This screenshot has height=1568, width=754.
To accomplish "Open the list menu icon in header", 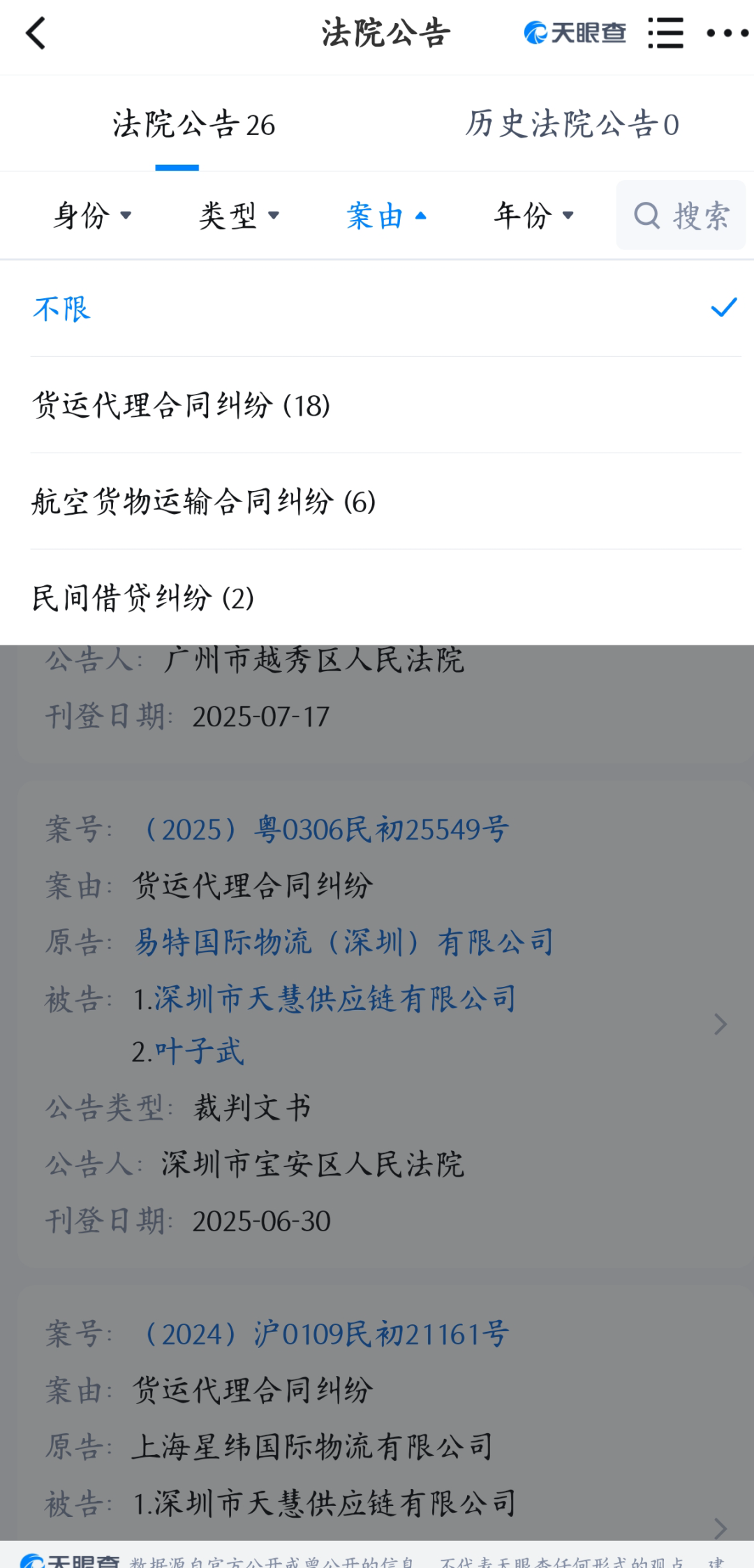I will [x=665, y=33].
